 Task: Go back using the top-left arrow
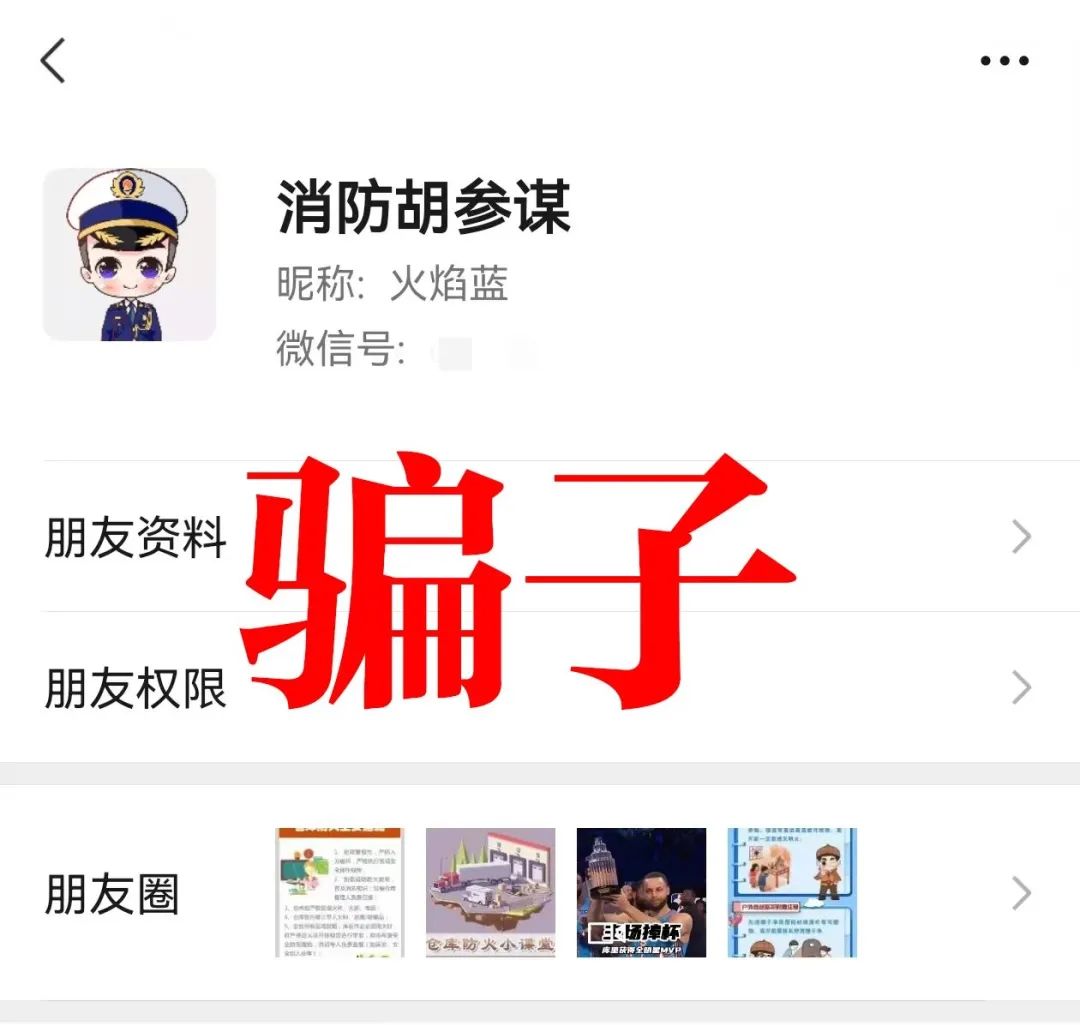(53, 61)
